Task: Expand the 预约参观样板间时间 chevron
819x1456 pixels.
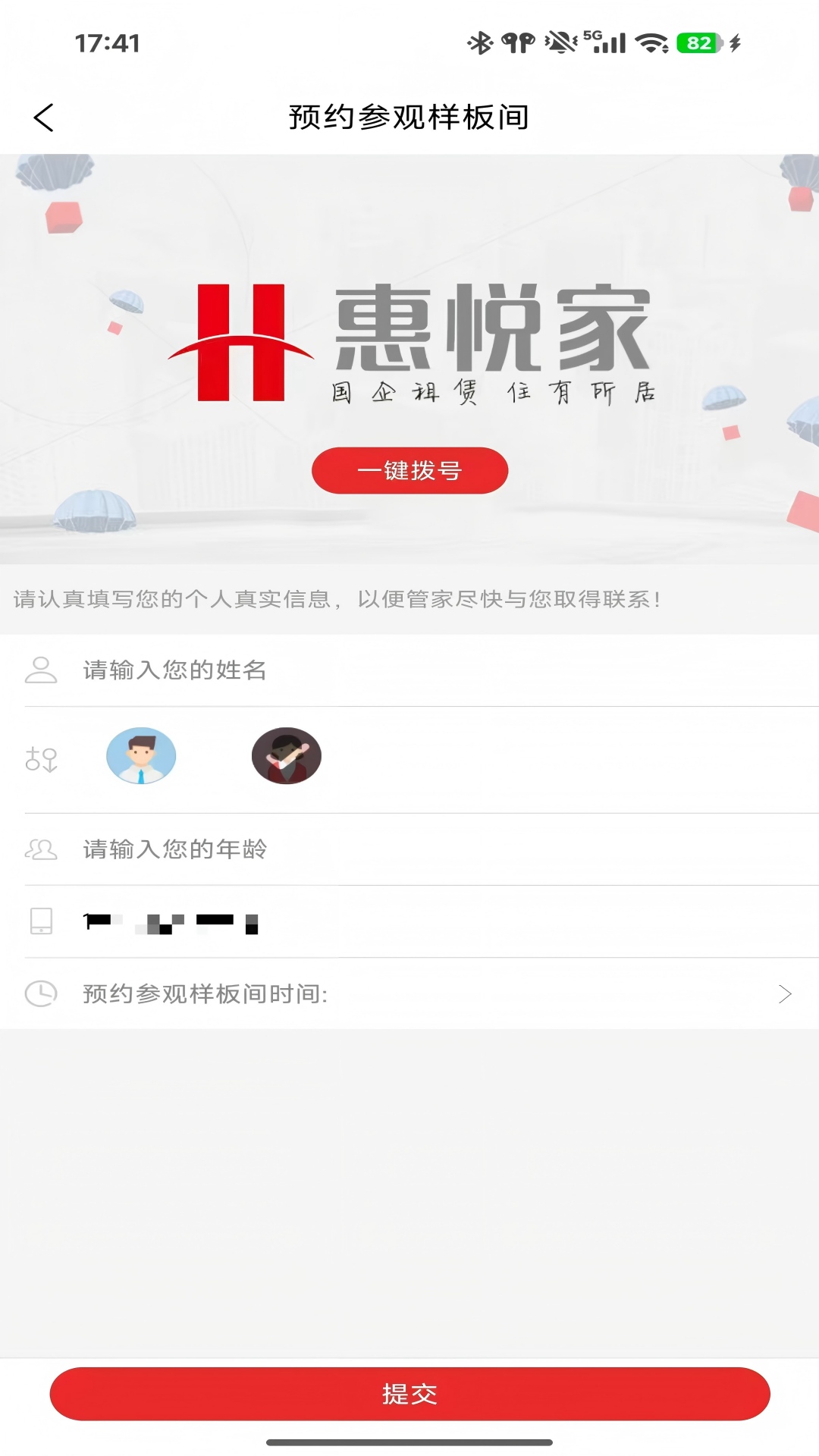Action: coord(786,993)
